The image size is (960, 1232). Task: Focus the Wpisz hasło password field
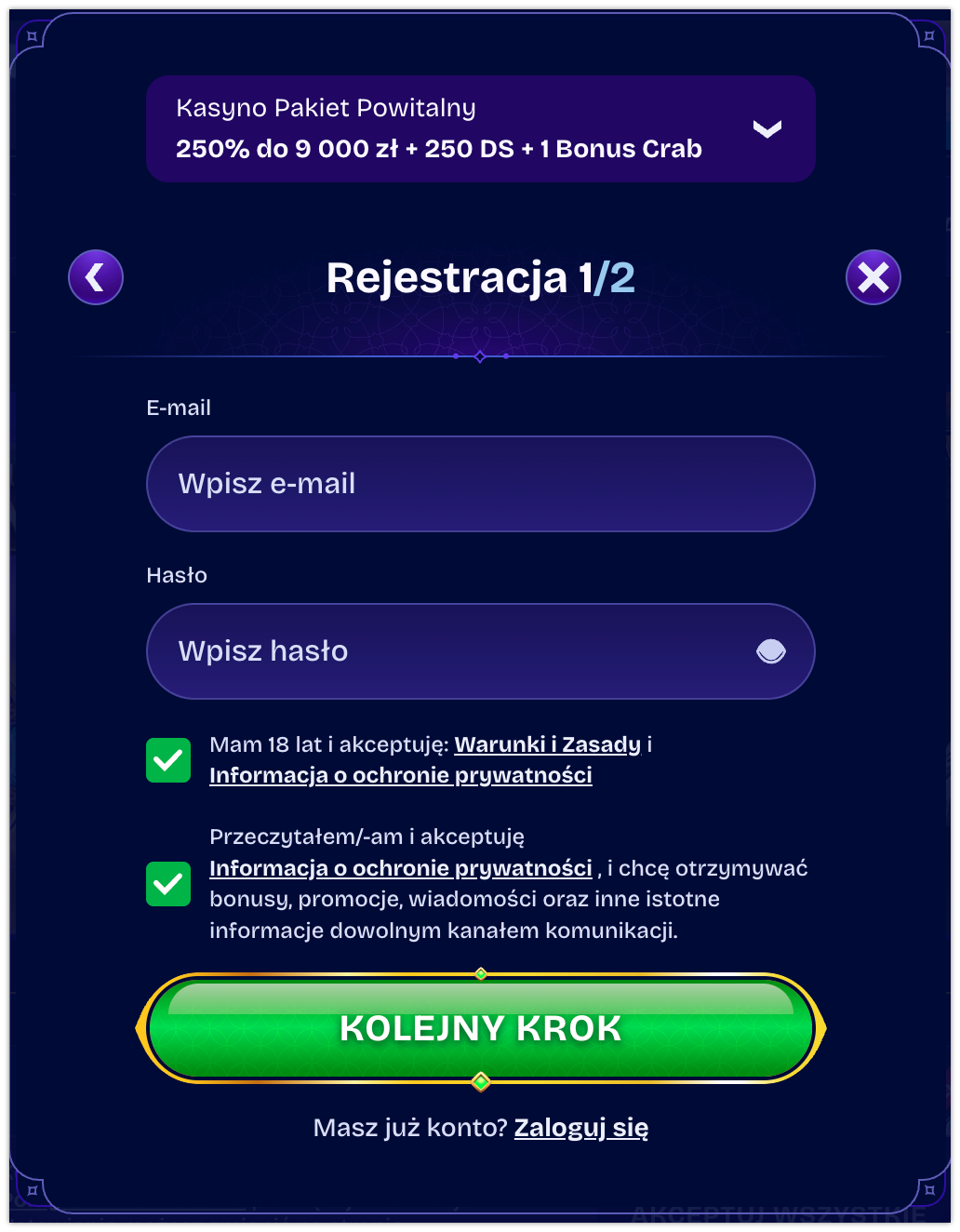click(447, 651)
